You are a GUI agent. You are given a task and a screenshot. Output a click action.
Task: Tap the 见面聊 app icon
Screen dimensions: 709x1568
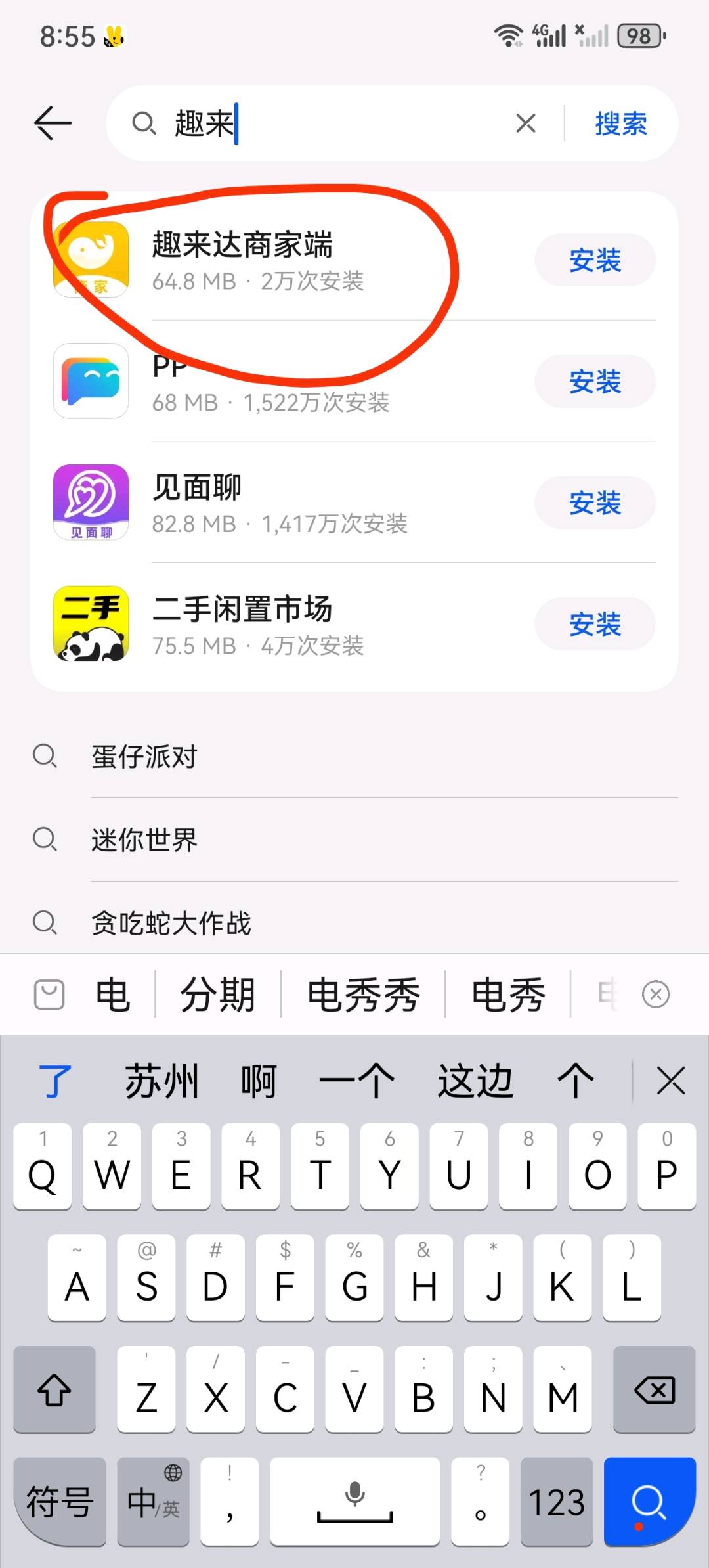click(x=90, y=502)
